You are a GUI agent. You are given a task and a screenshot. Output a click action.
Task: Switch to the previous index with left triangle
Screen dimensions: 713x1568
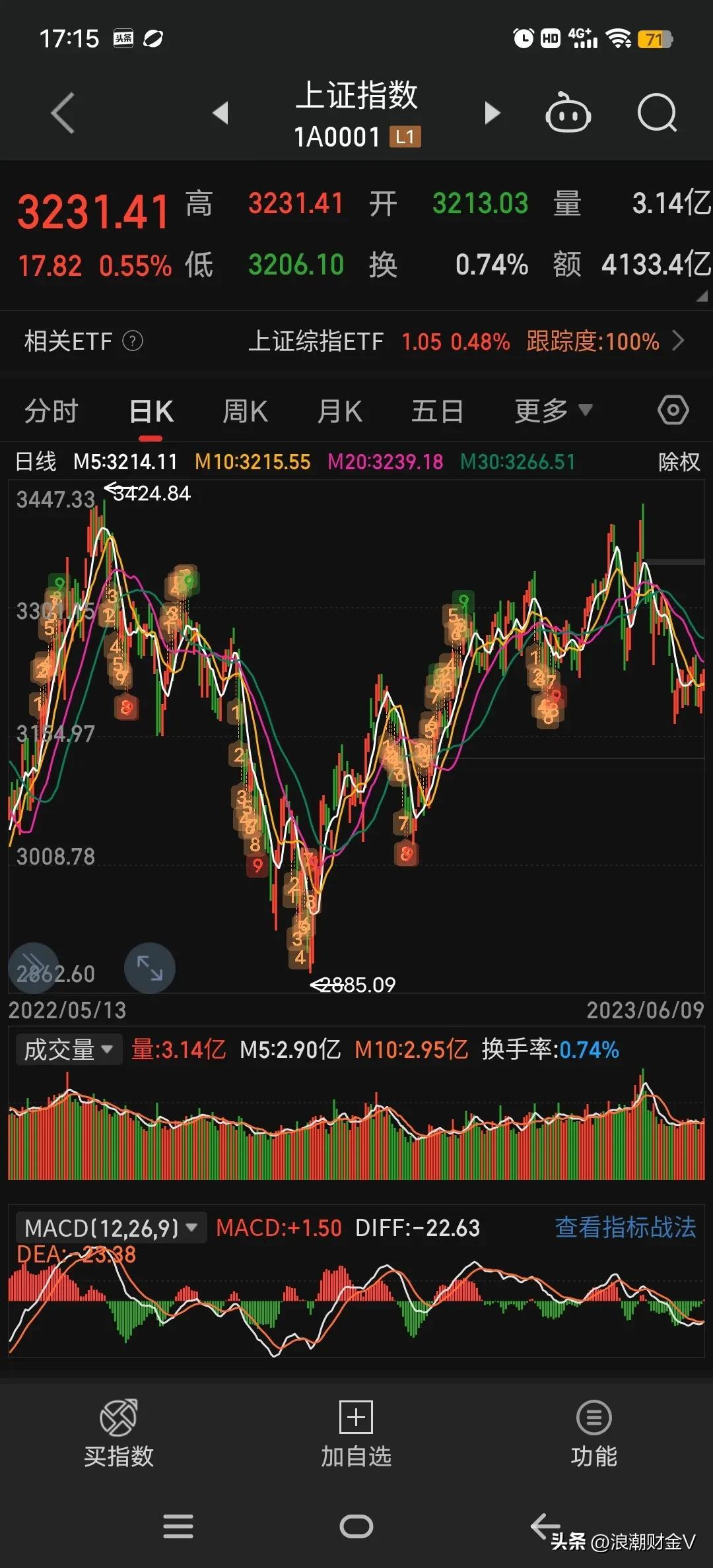[221, 113]
